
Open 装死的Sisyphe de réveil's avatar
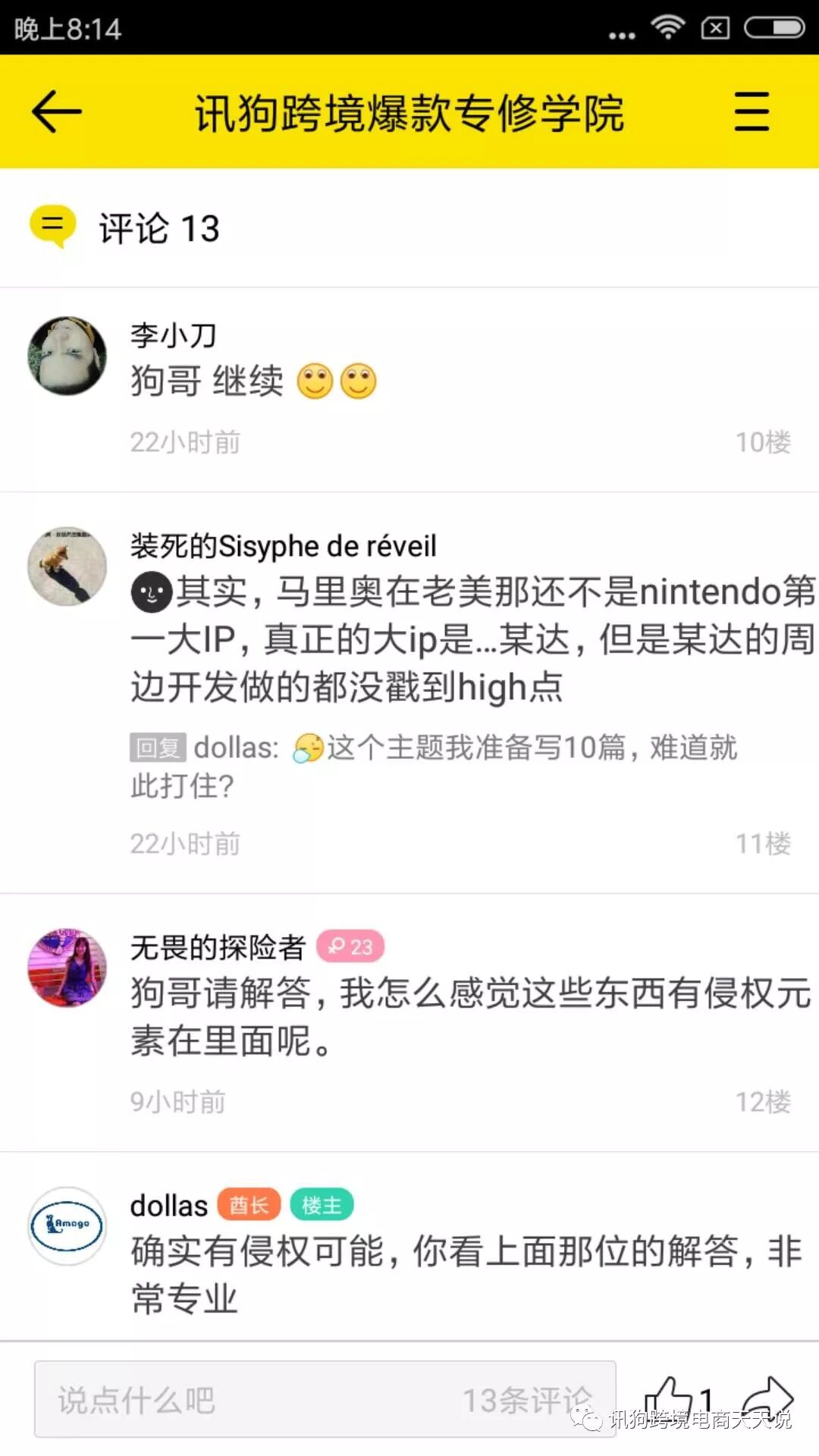[x=67, y=566]
